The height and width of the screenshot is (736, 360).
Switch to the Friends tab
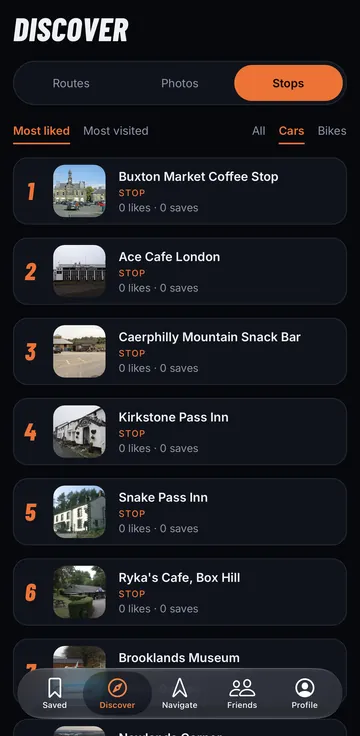pos(242,693)
